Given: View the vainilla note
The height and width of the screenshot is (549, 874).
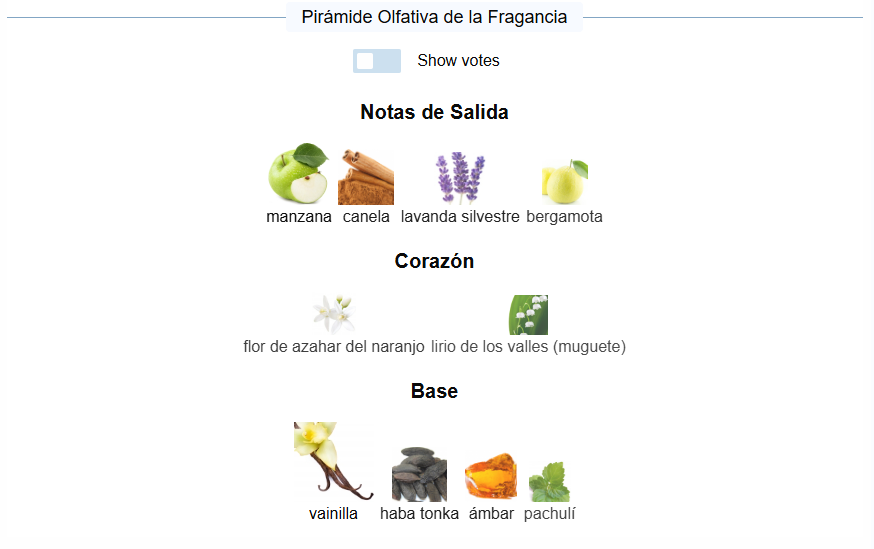Looking at the screenshot, I should point(333,462).
